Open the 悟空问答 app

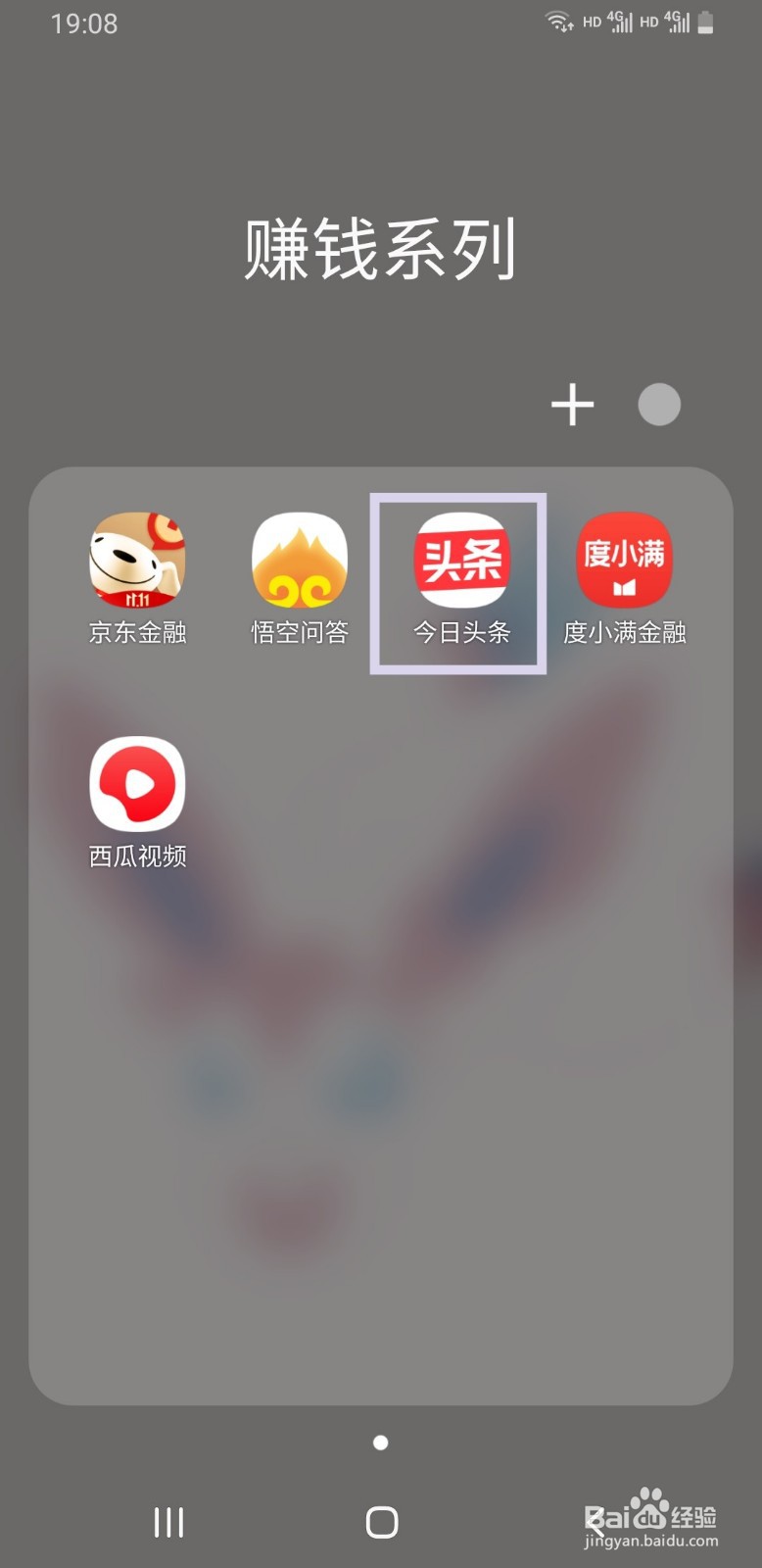pos(298,561)
